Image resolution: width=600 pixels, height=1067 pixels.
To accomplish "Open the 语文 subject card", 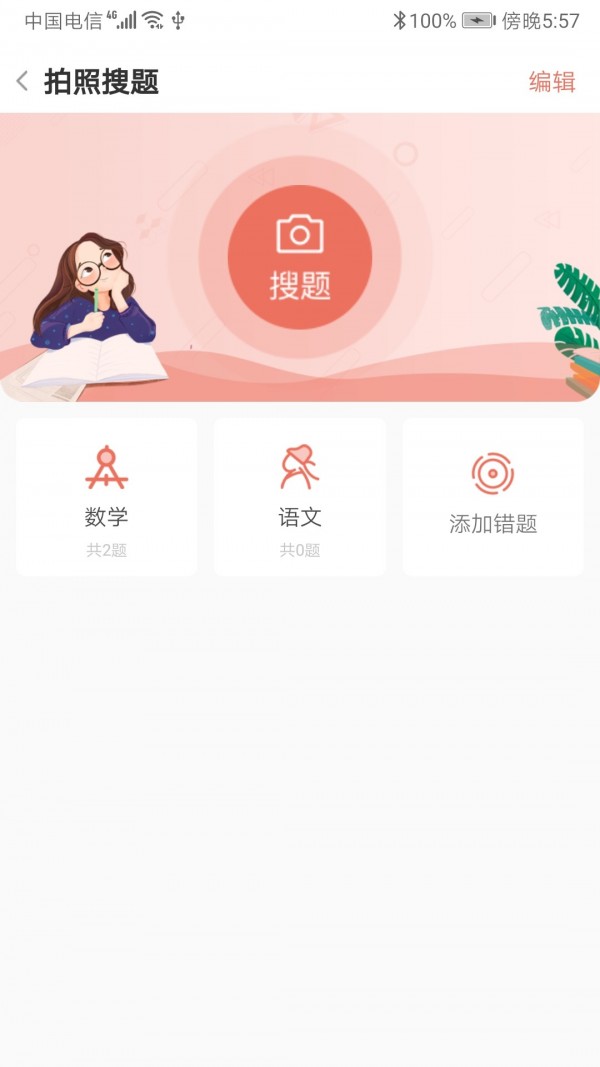I will (300, 497).
